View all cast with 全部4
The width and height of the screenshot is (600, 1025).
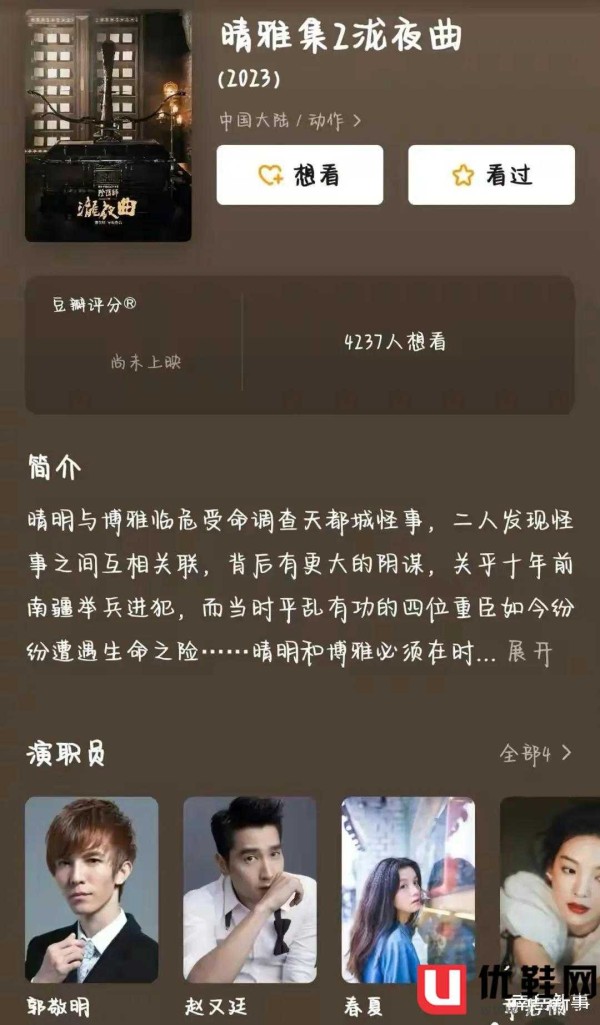coord(536,753)
